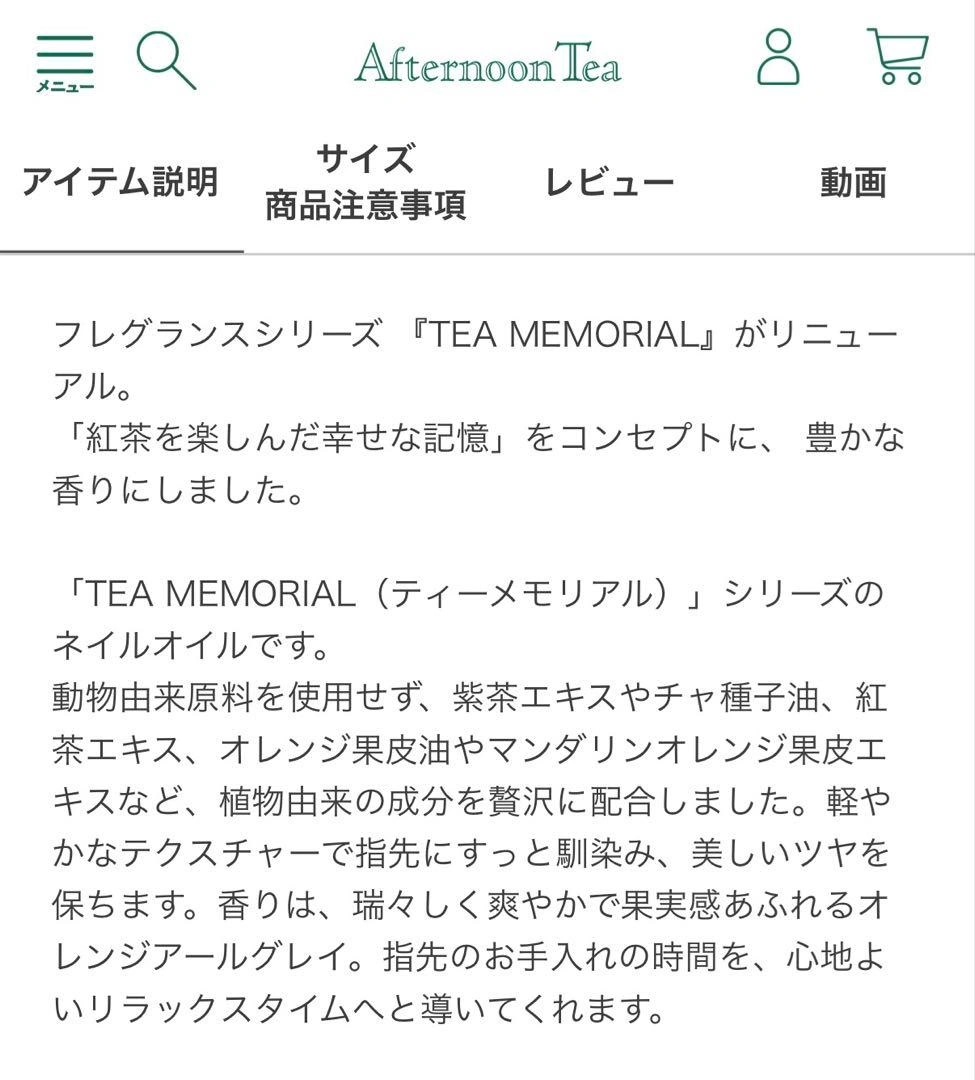Open the メニュー hamburger menu
Screen dimensions: 975x1080
[x=65, y=63]
